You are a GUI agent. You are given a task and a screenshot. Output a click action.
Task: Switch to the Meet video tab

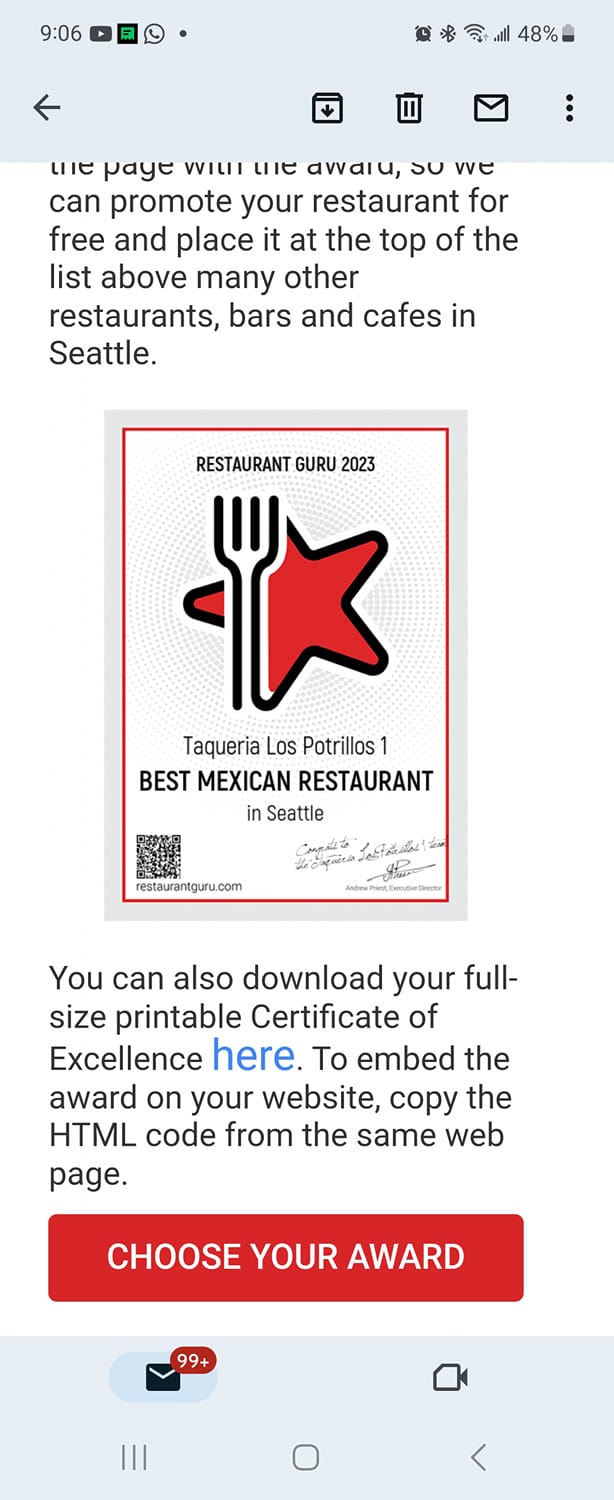(450, 1378)
